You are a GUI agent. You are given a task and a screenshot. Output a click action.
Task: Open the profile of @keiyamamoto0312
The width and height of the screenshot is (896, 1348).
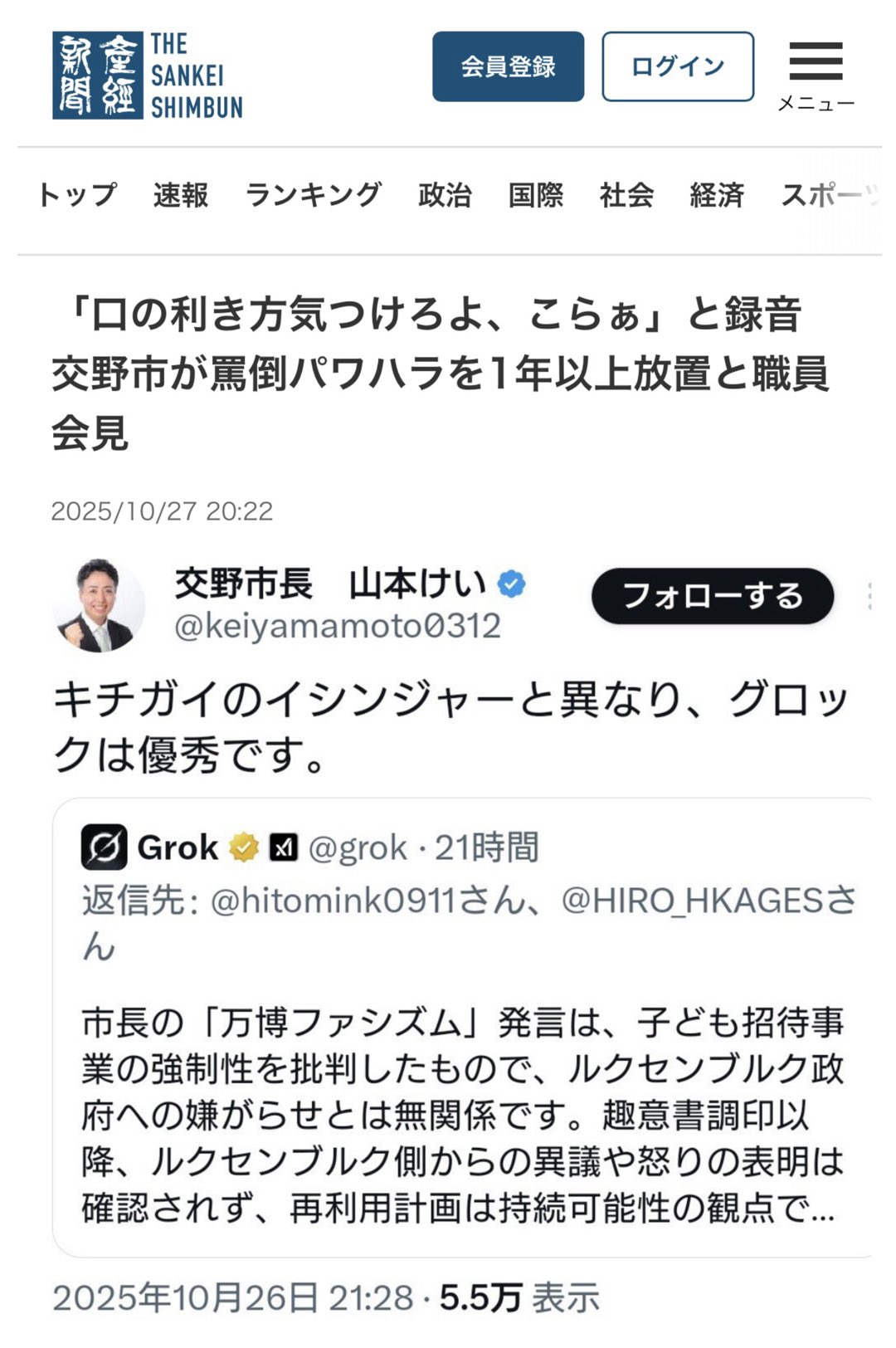point(337,626)
